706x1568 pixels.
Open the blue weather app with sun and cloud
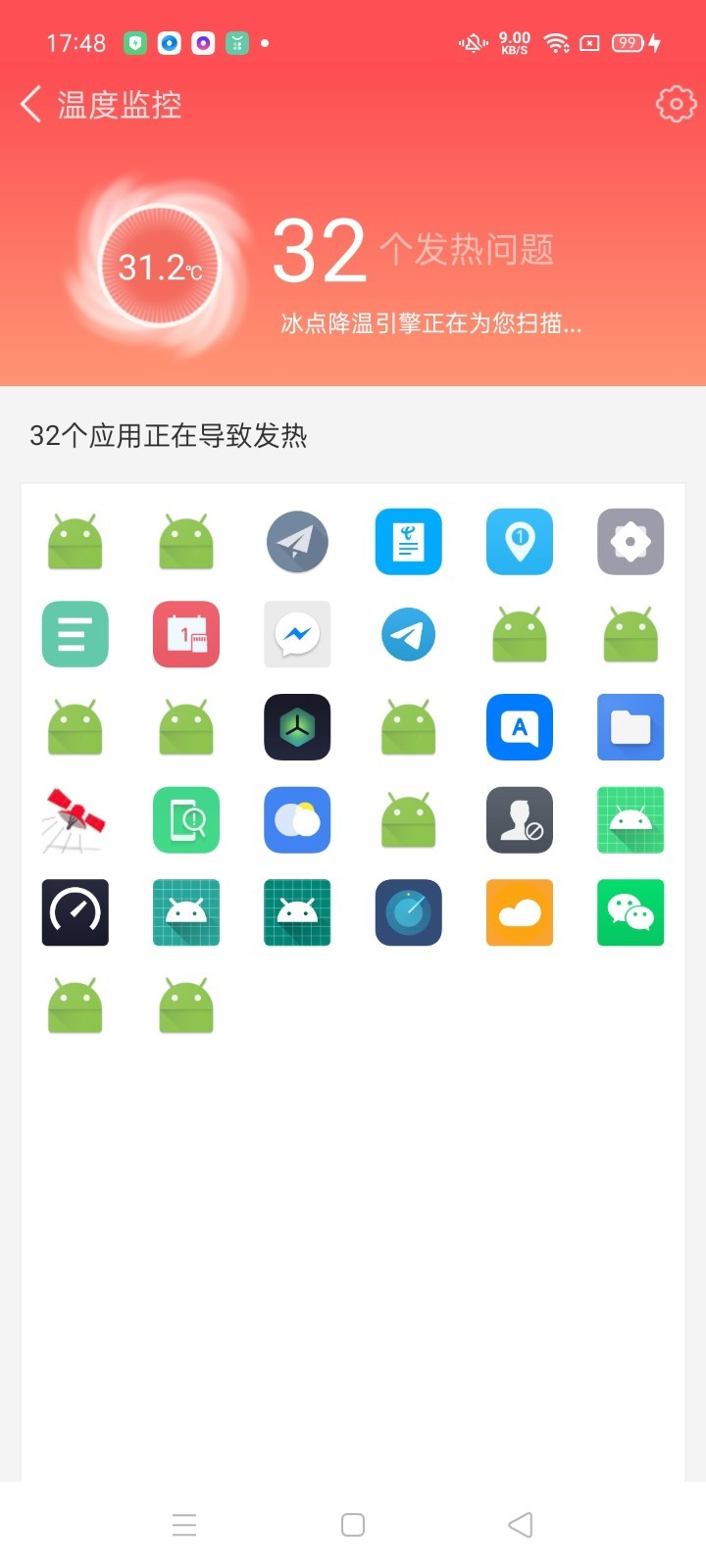click(x=297, y=820)
